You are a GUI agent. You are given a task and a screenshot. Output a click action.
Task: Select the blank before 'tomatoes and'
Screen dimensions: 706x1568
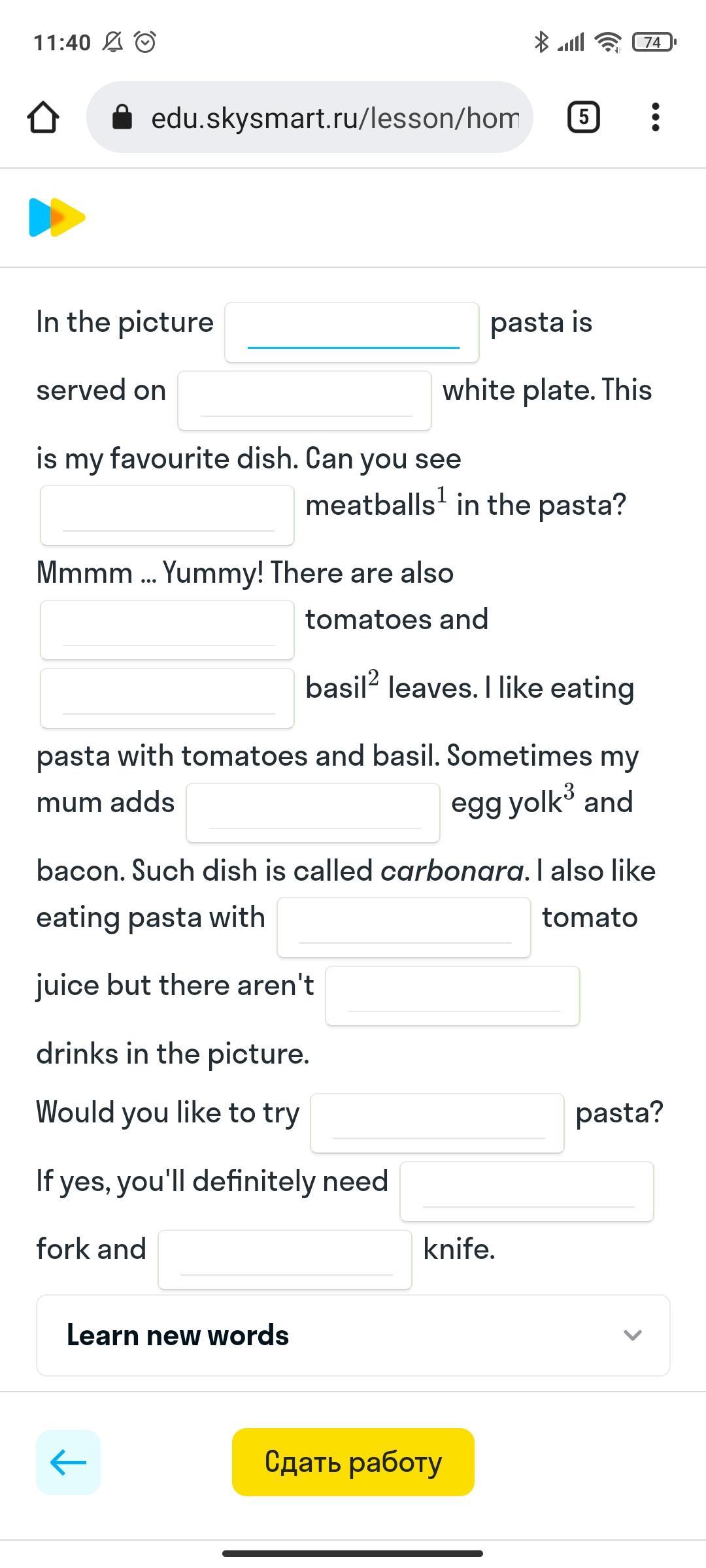[x=167, y=629]
